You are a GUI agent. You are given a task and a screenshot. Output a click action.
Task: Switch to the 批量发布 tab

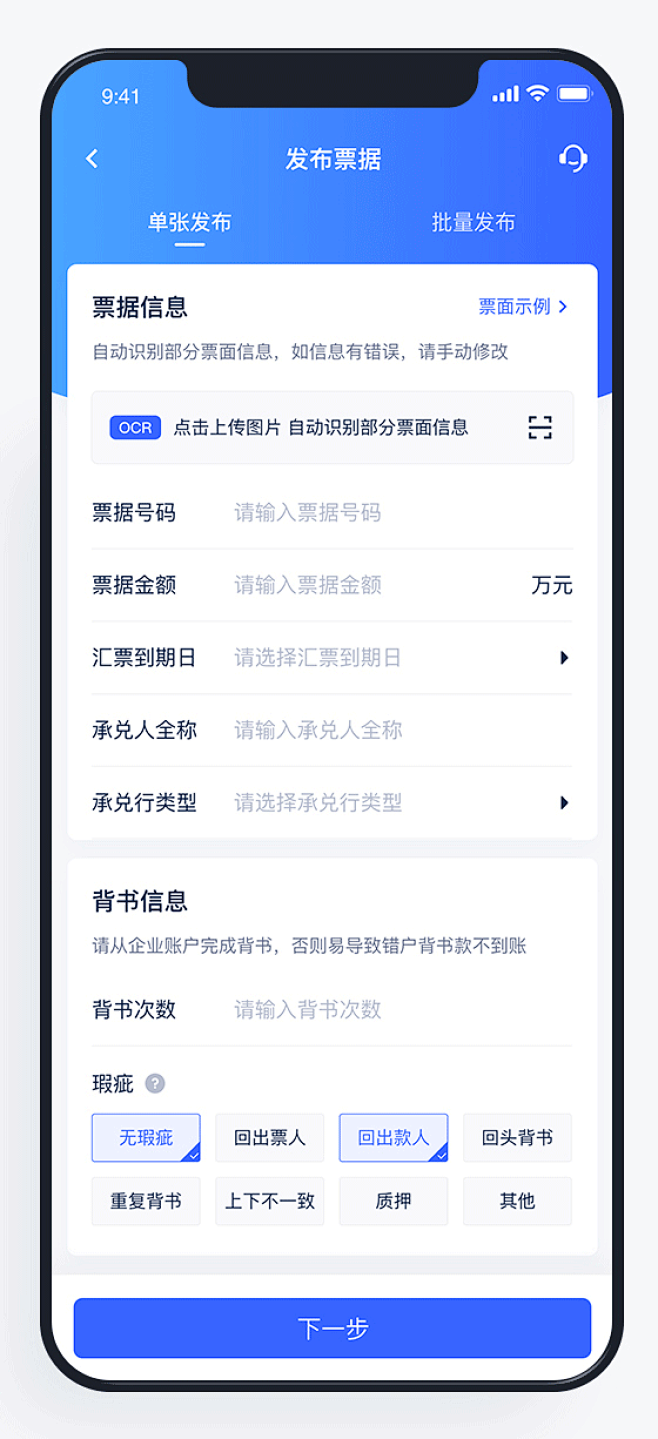pyautogui.click(x=473, y=222)
